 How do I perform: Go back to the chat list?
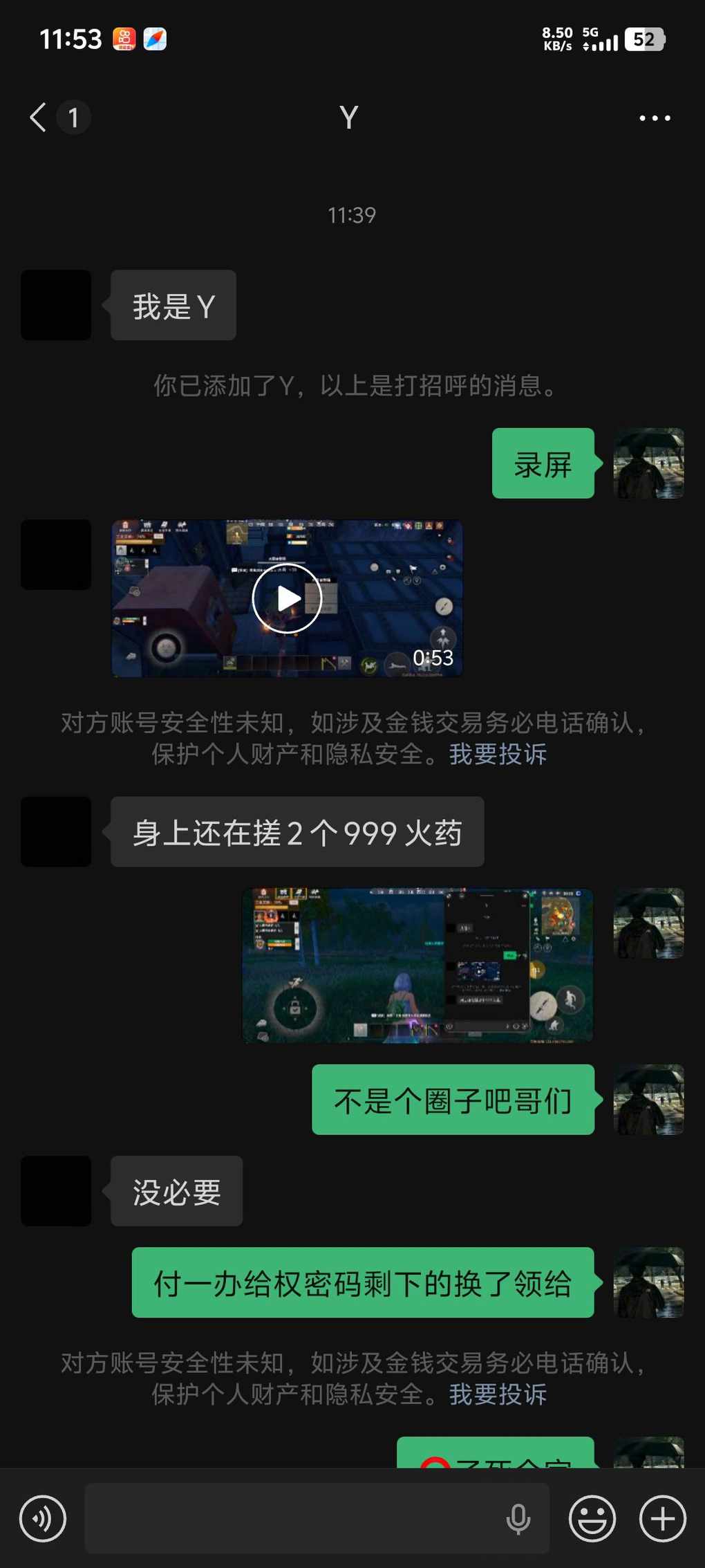coord(39,118)
